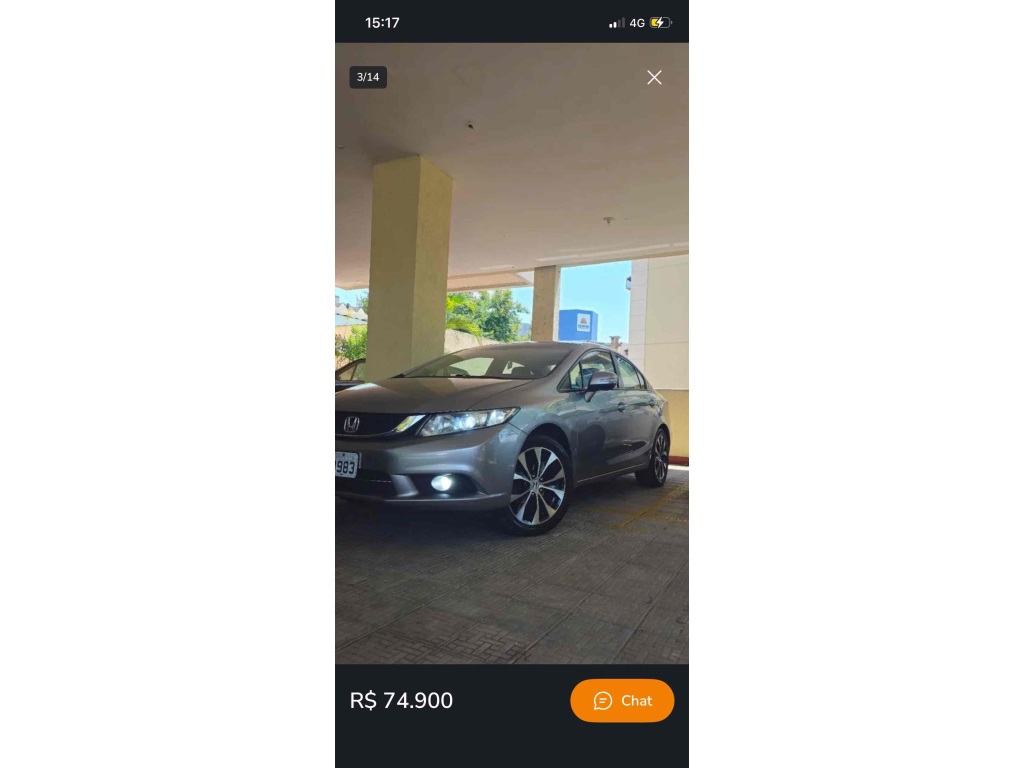Close the photo gallery viewer
Viewport: 1024px width, 768px height.
[654, 77]
